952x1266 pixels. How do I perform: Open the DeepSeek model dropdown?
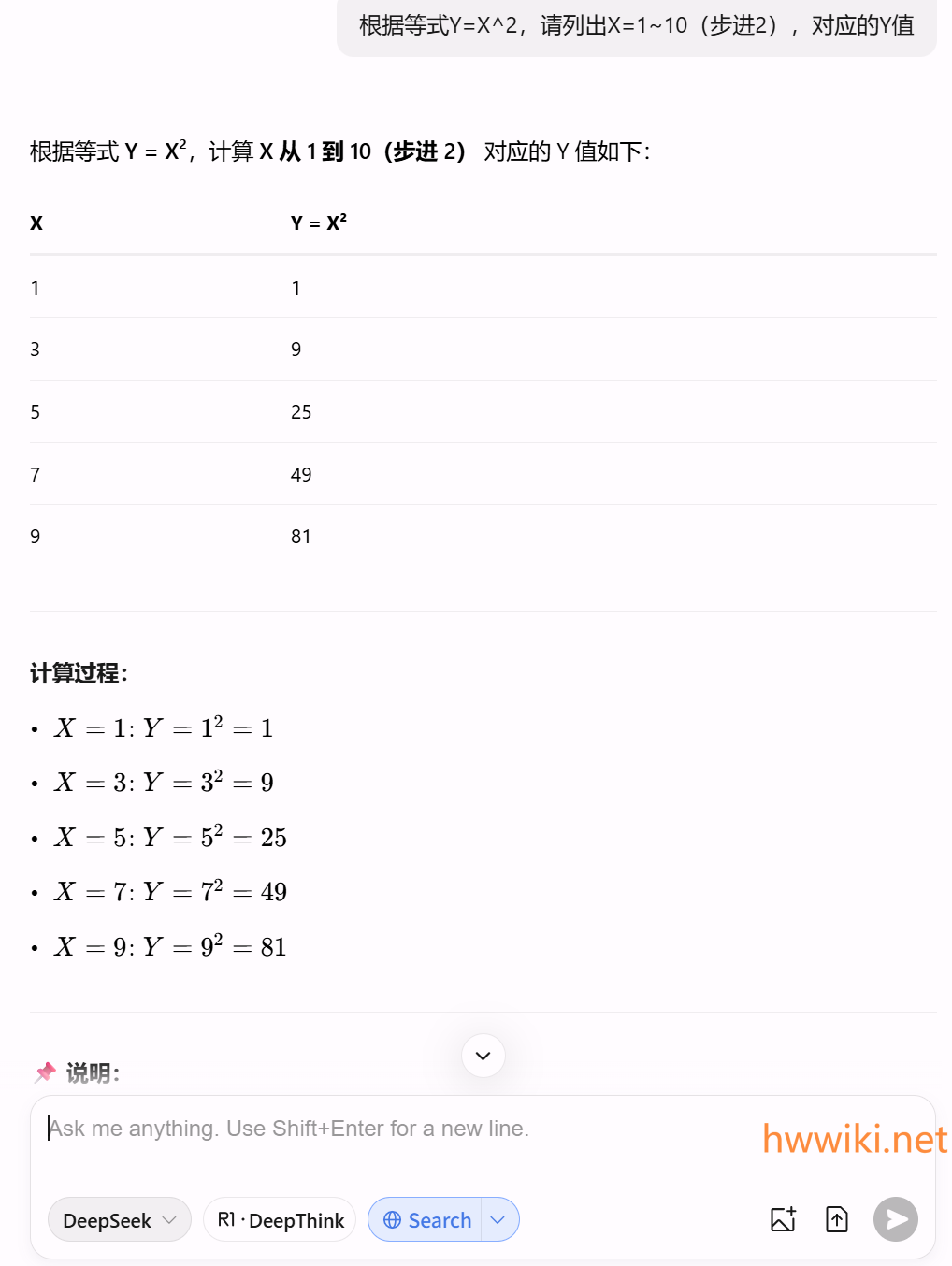(x=119, y=1220)
